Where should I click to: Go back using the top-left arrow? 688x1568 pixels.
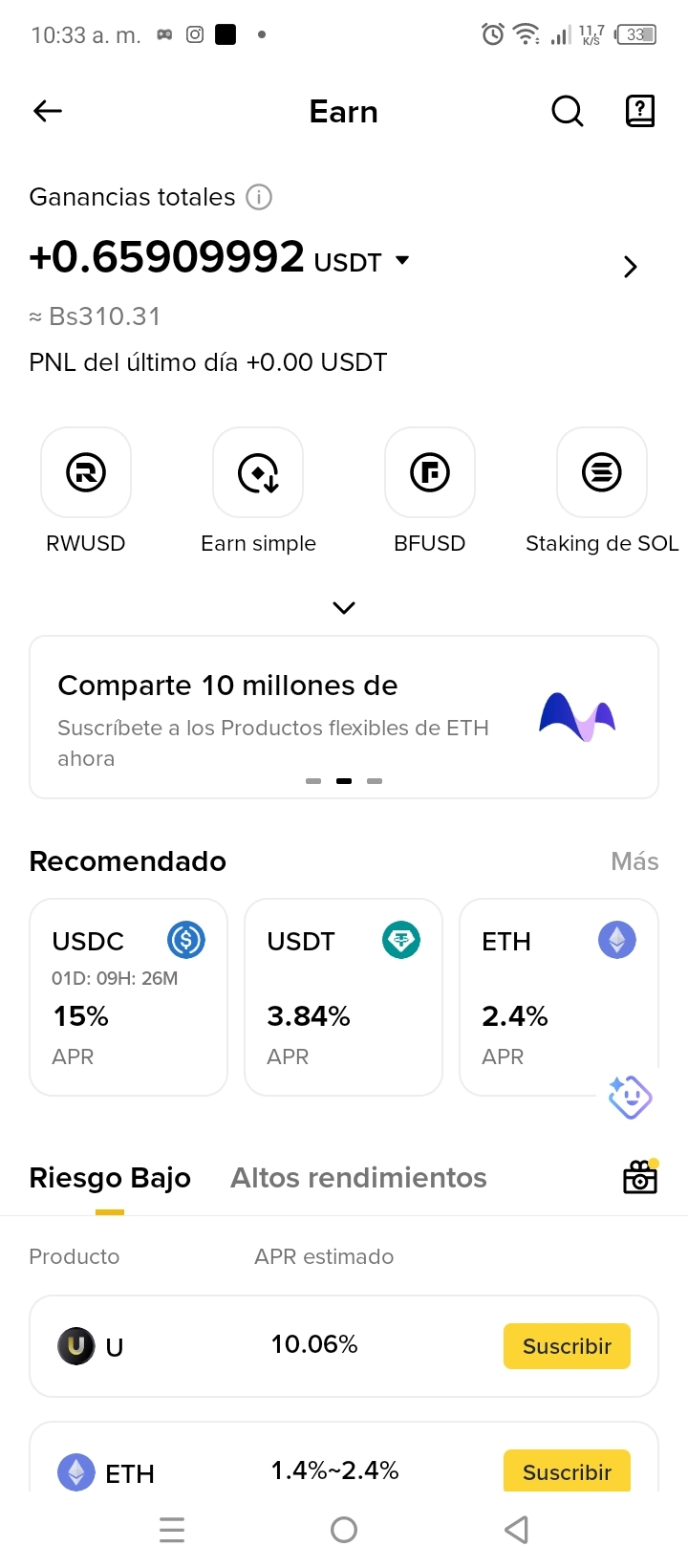tap(48, 111)
